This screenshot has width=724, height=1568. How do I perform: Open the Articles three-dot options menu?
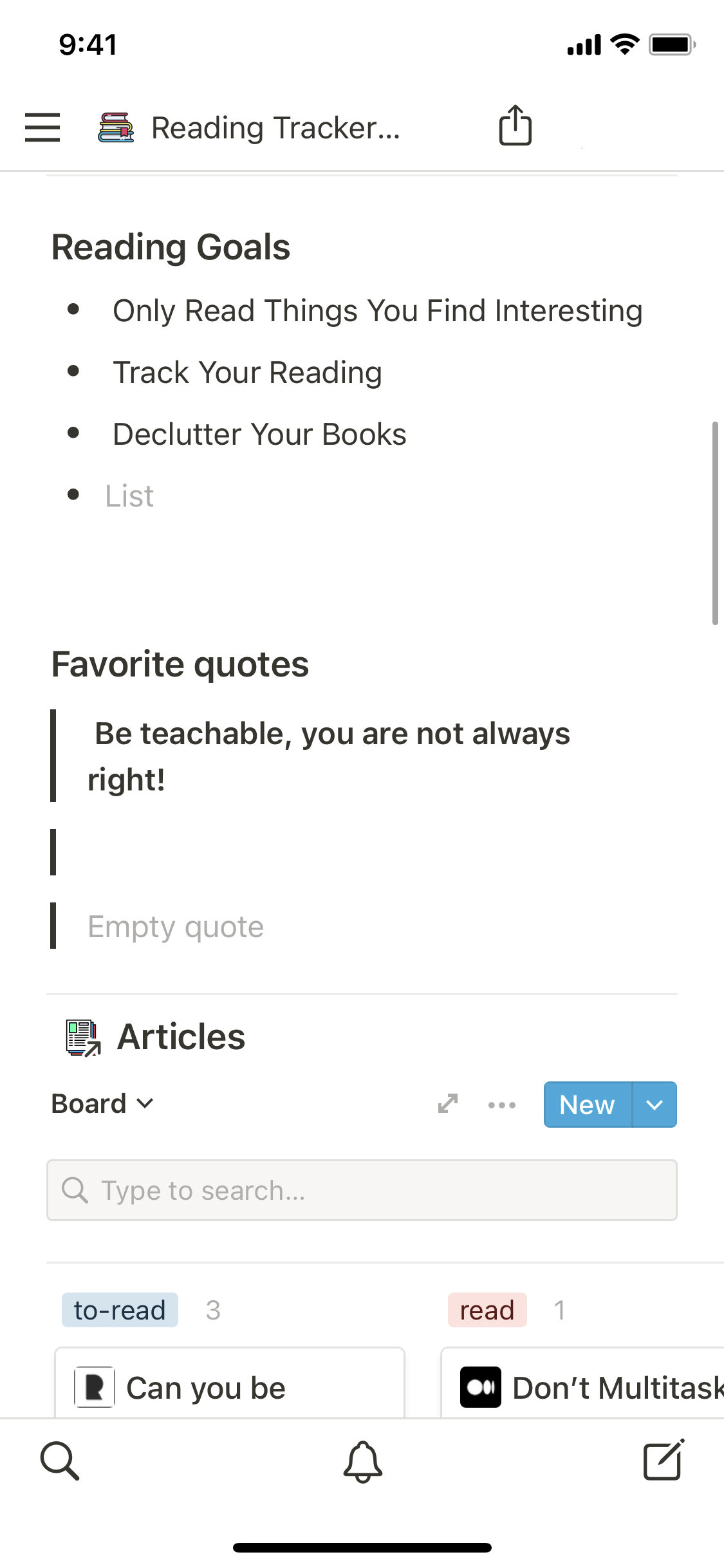[x=502, y=1105]
